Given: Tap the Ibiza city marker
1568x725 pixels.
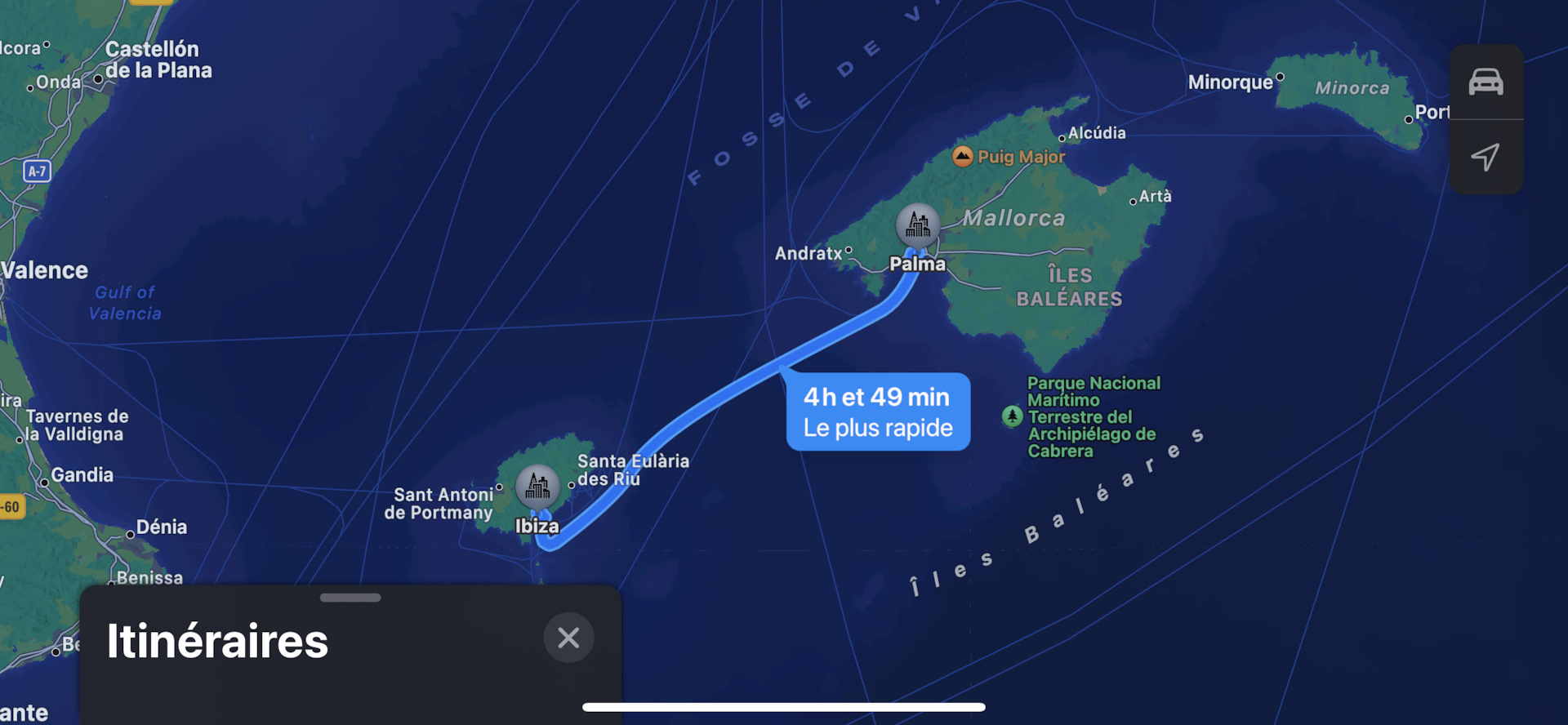Looking at the screenshot, I should click(x=537, y=487).
